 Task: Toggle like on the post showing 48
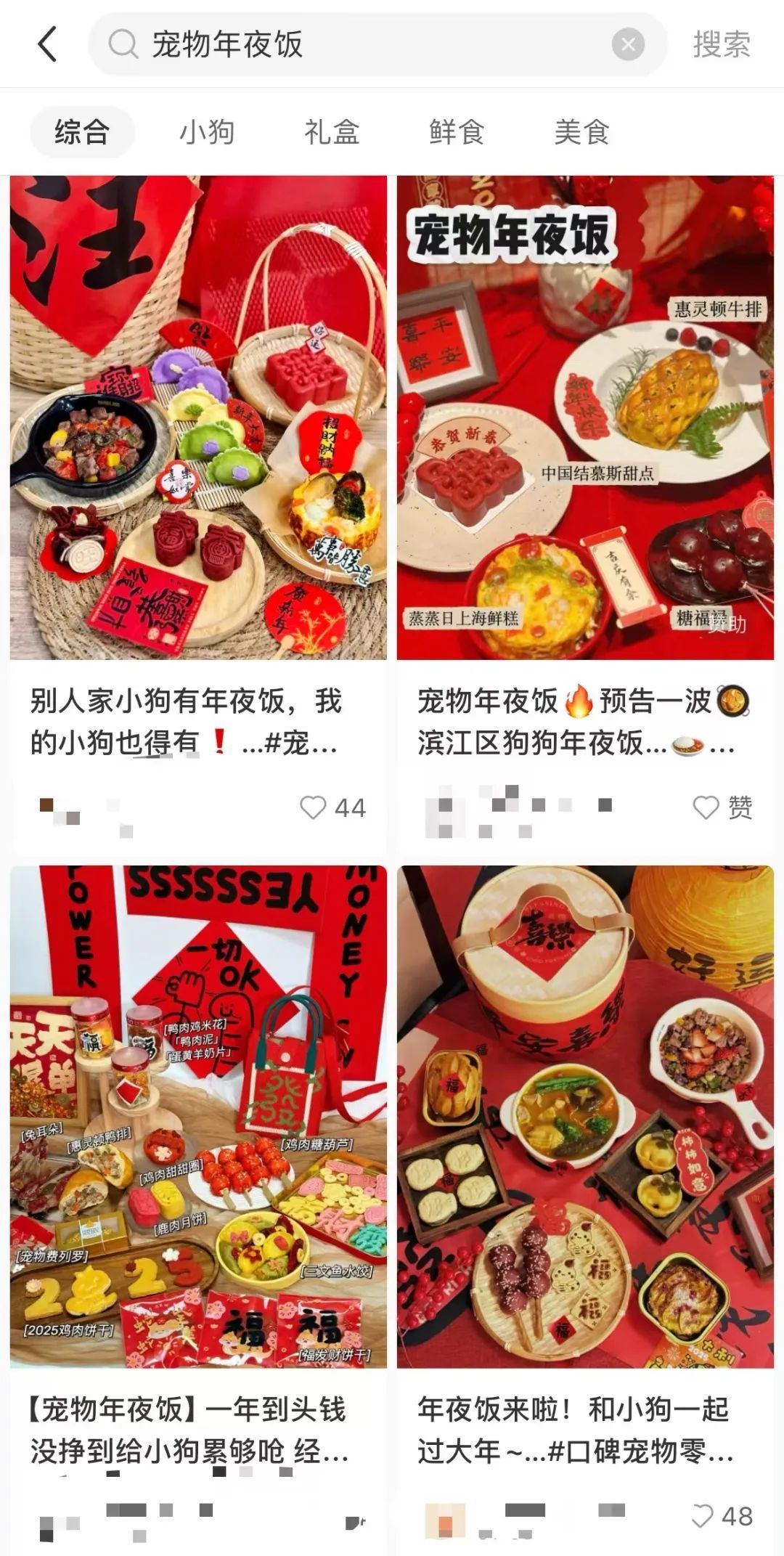(x=703, y=1518)
